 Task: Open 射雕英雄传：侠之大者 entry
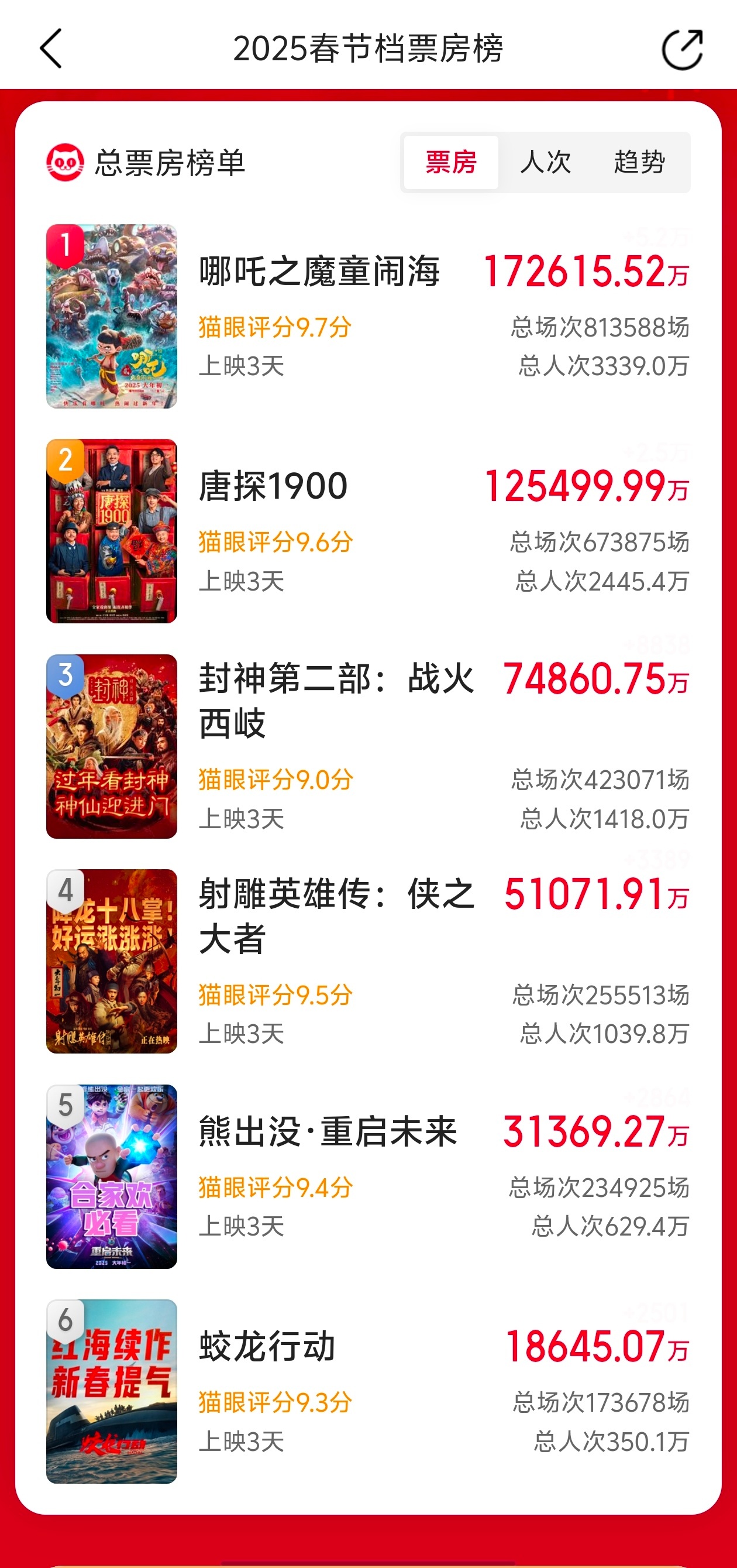coord(368,962)
